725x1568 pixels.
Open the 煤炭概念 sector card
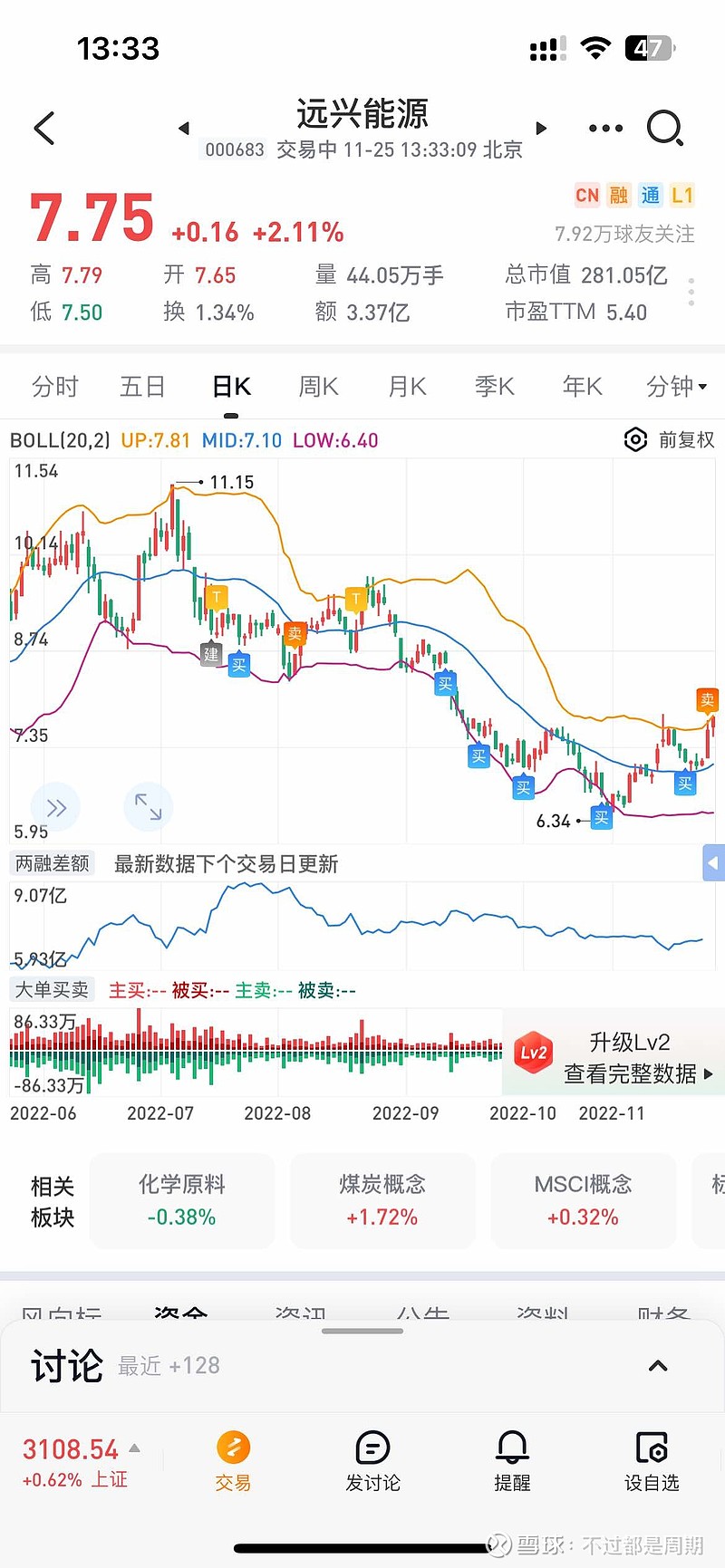(382, 1200)
